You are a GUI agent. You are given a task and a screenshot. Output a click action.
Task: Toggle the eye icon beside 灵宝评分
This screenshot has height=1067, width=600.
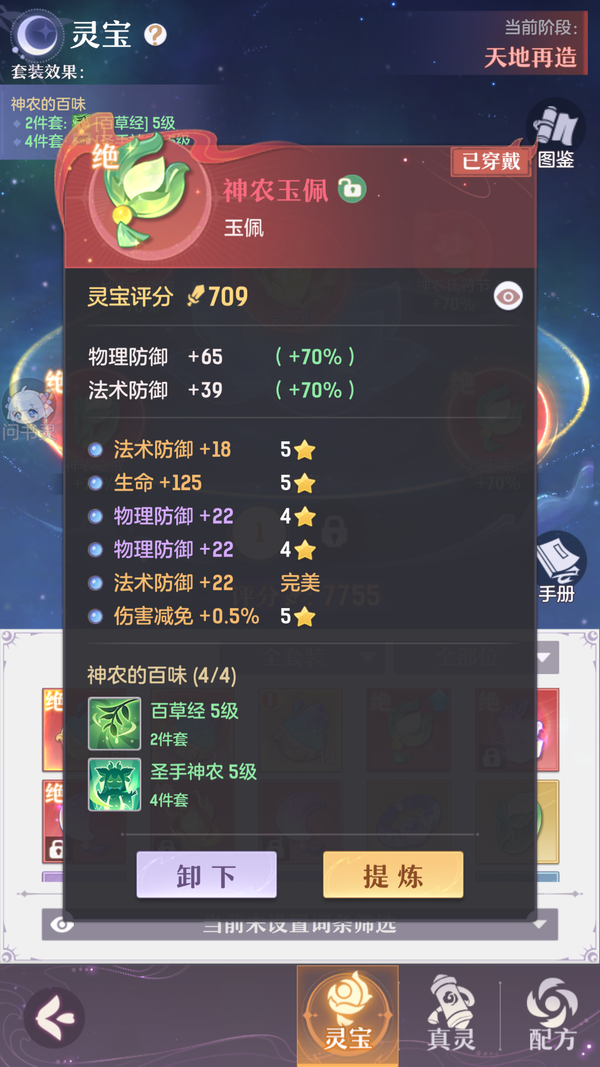click(x=509, y=296)
